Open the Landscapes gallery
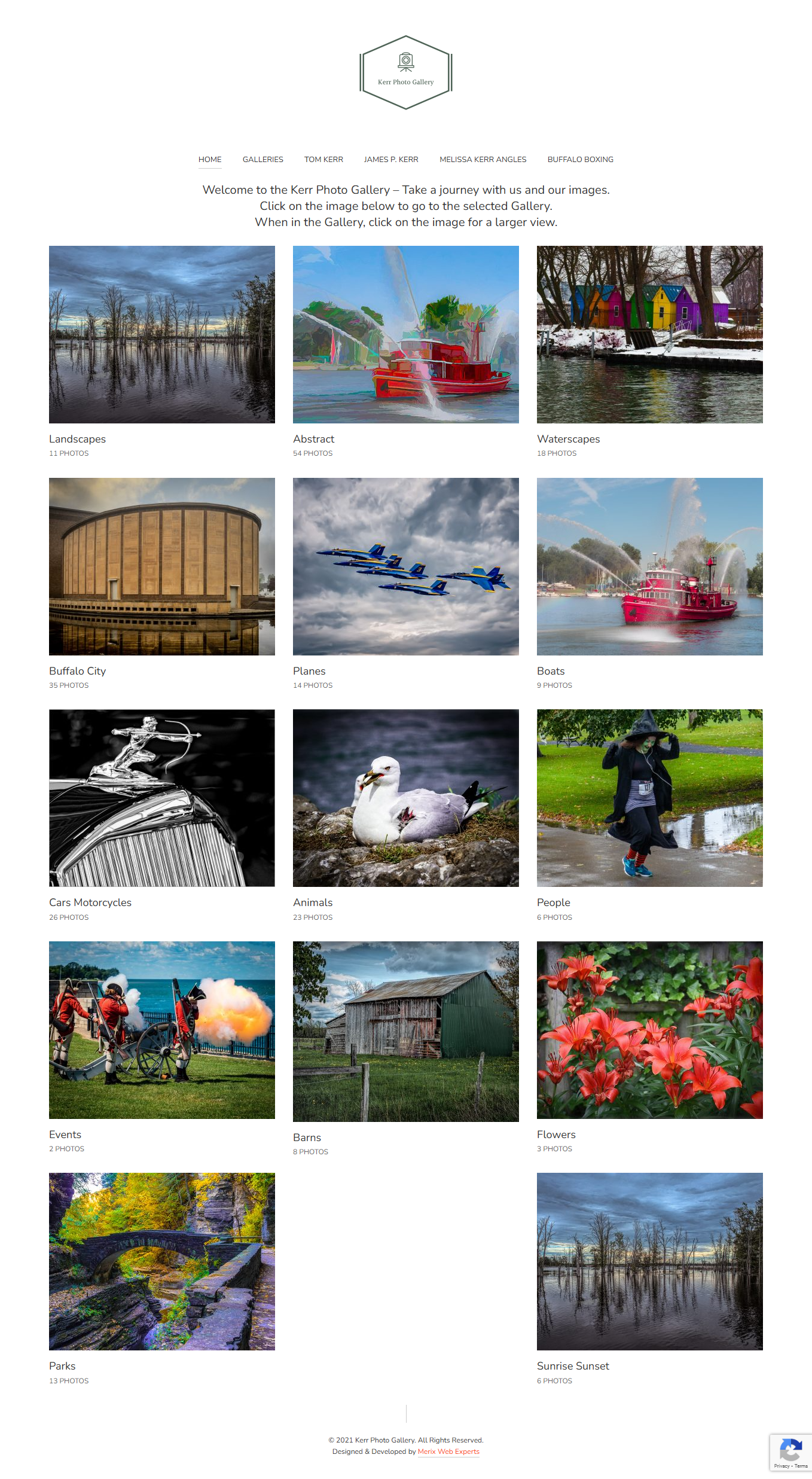812x1479 pixels. click(161, 334)
